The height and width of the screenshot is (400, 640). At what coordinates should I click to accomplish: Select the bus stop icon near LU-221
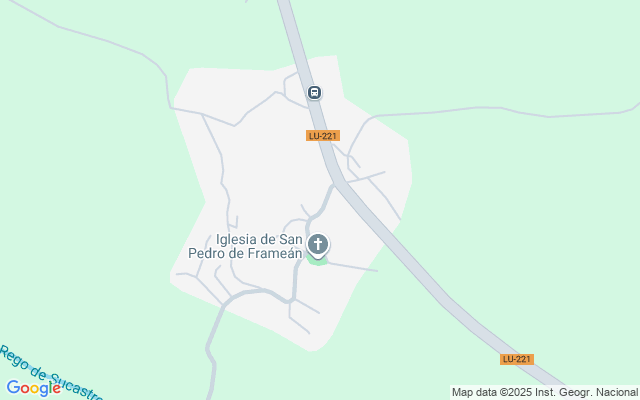click(x=315, y=93)
